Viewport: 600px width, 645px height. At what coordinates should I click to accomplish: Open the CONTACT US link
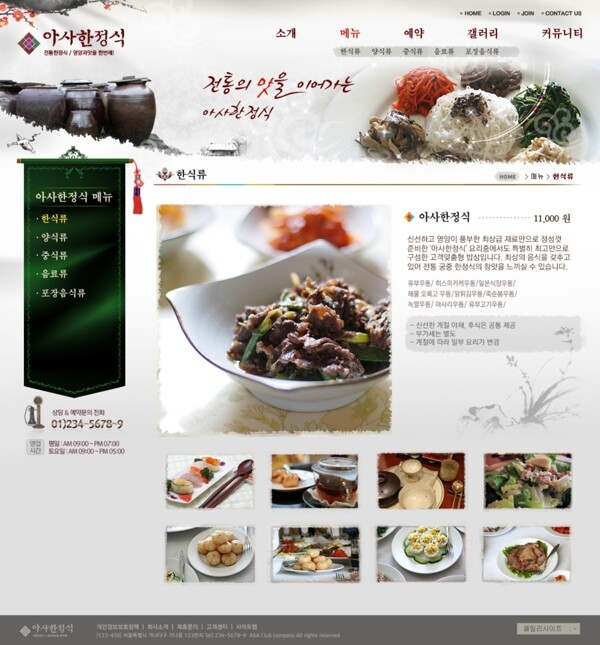[562, 13]
